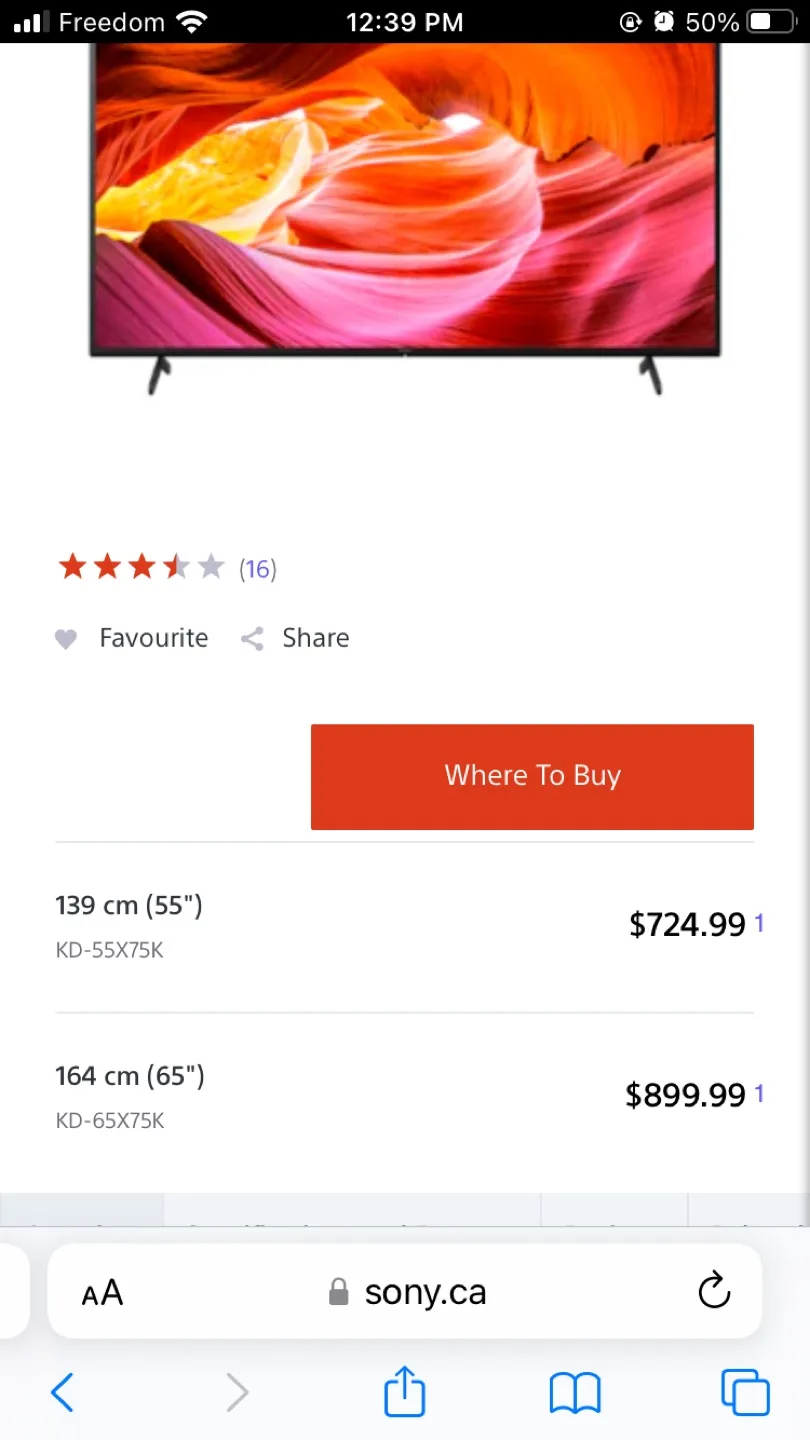Select the KD-55X75K 55-inch model
The height and width of the screenshot is (1440, 810).
coord(129,924)
